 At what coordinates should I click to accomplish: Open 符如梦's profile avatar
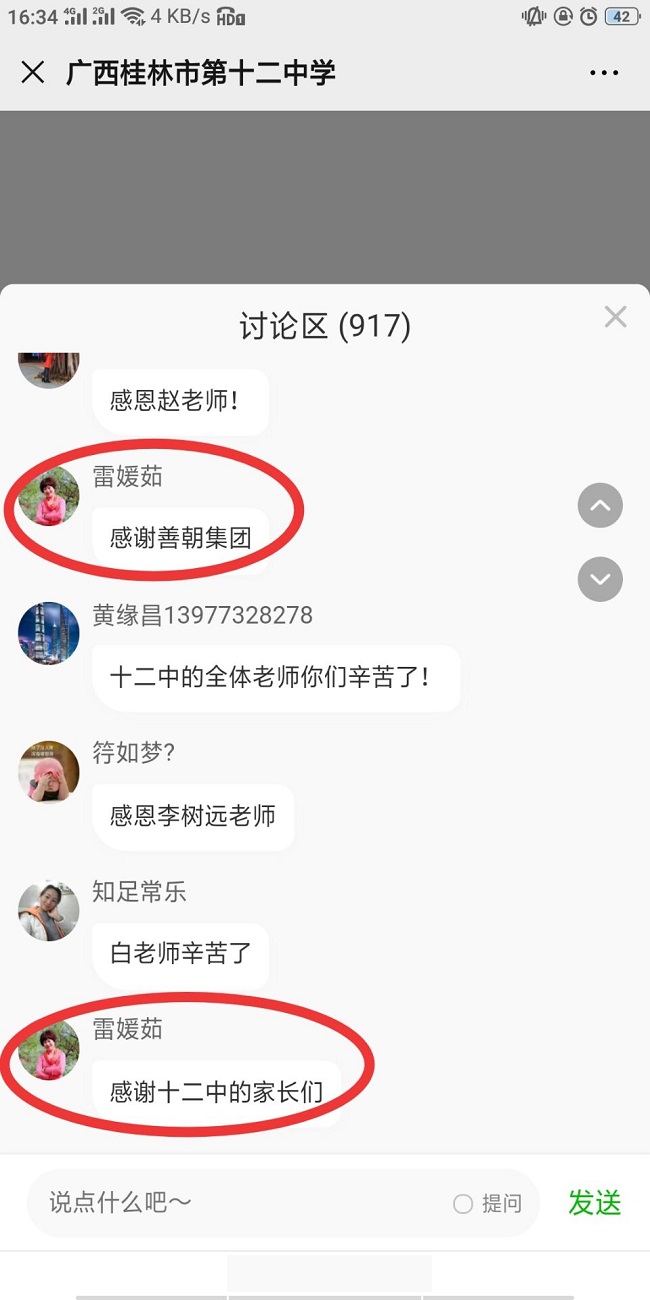49,771
